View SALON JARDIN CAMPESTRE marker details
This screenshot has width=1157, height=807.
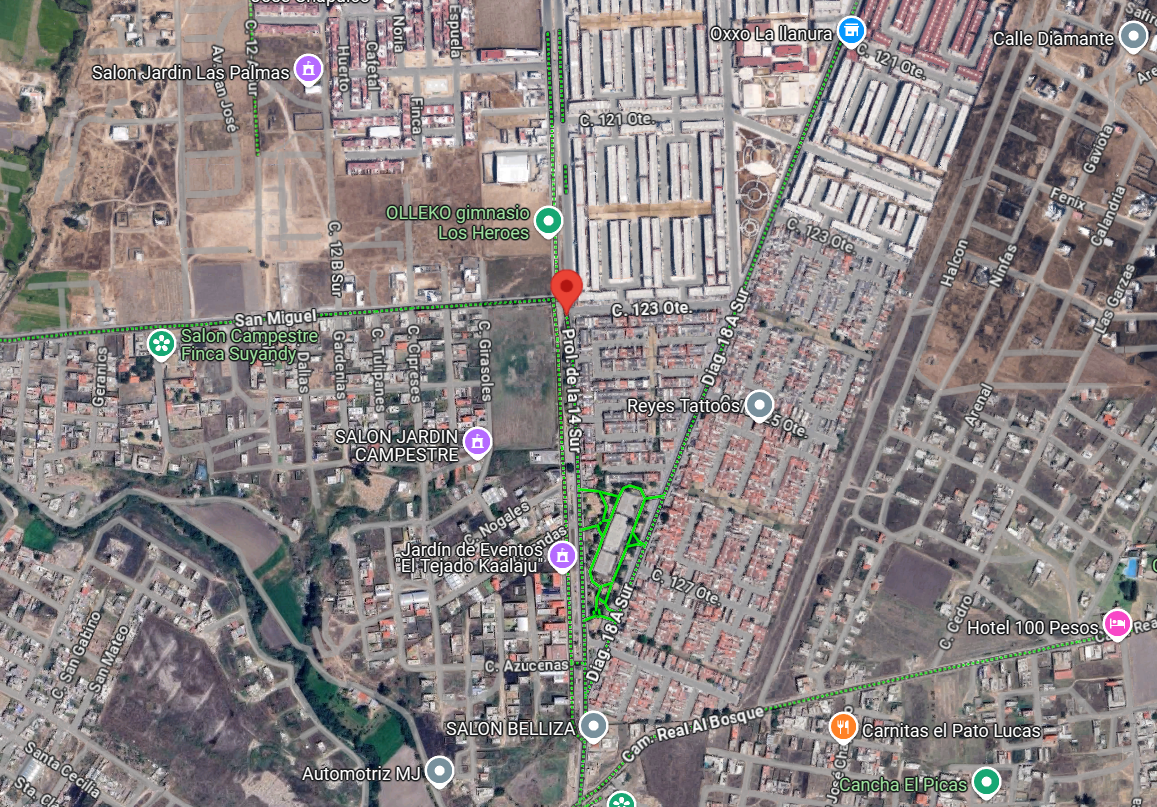[x=477, y=443]
